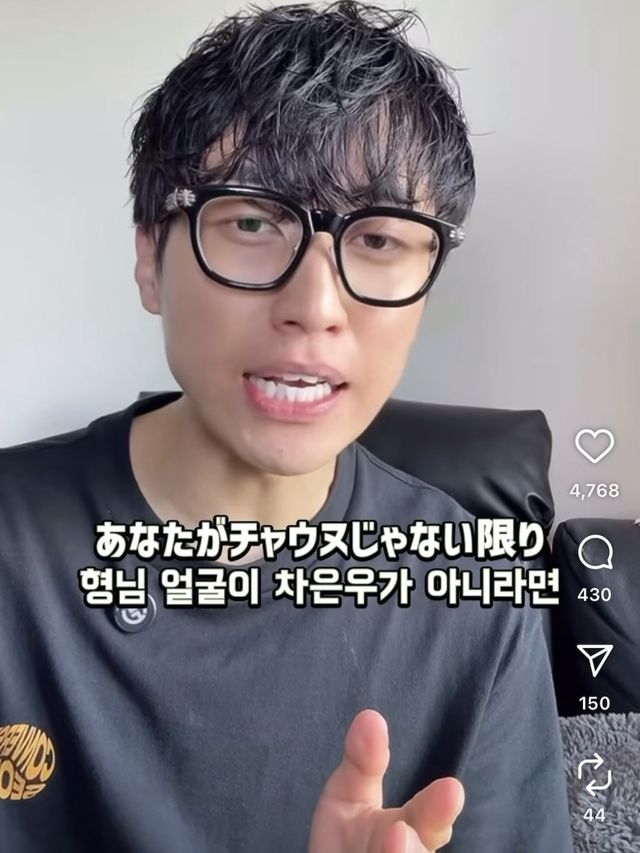Image resolution: width=640 pixels, height=853 pixels.
Task: Repost this reel with the arrows icon
Action: (x=594, y=772)
